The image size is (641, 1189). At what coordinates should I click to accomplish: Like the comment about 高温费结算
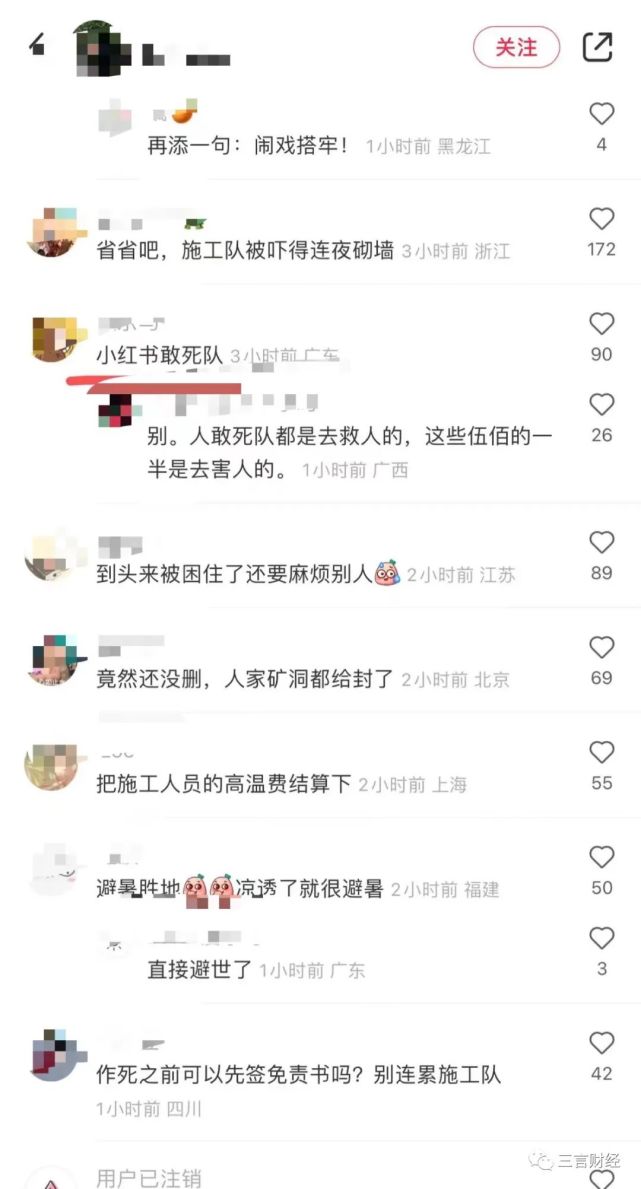pos(601,752)
